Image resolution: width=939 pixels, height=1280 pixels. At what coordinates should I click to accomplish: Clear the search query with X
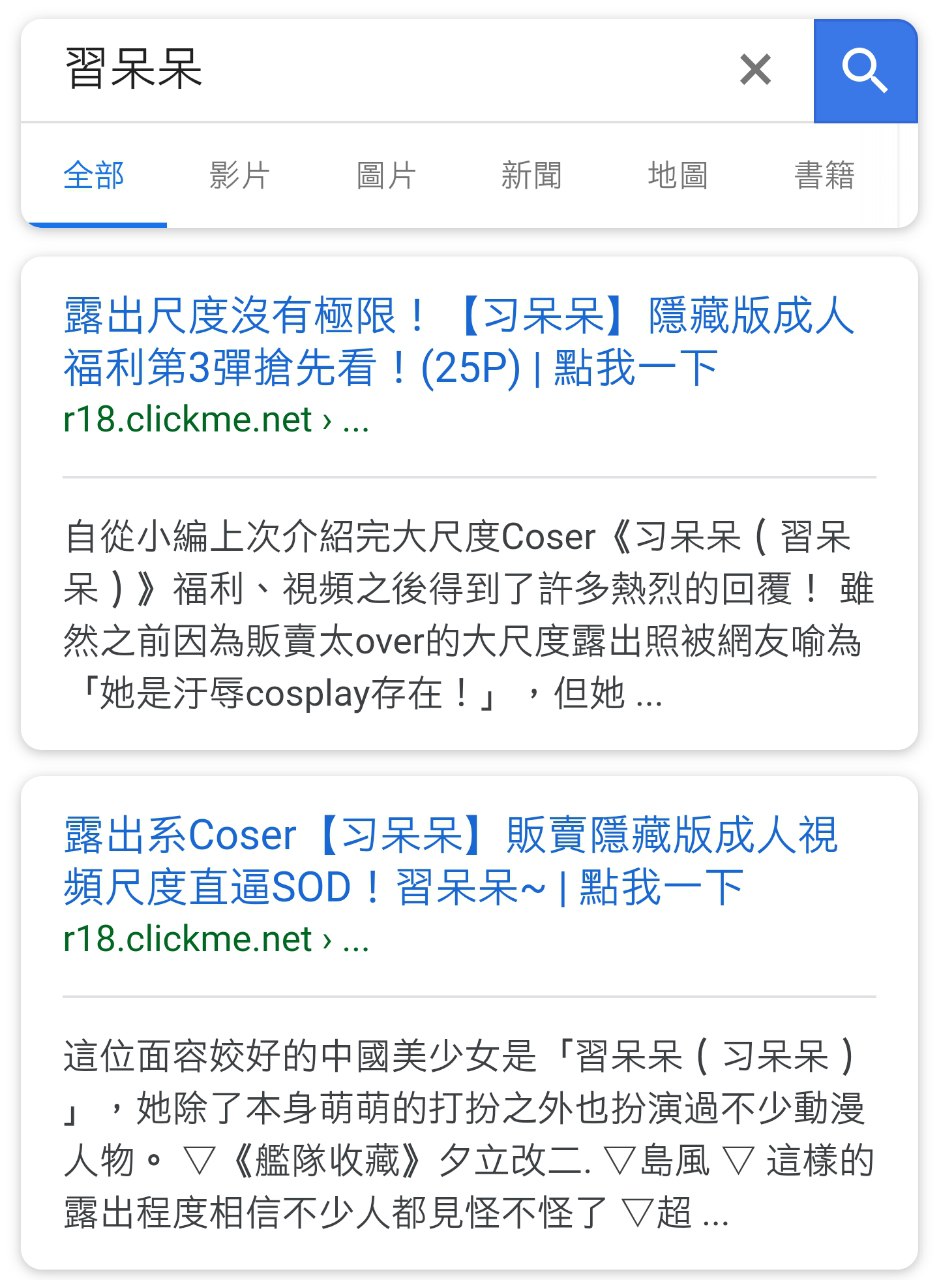coord(755,70)
